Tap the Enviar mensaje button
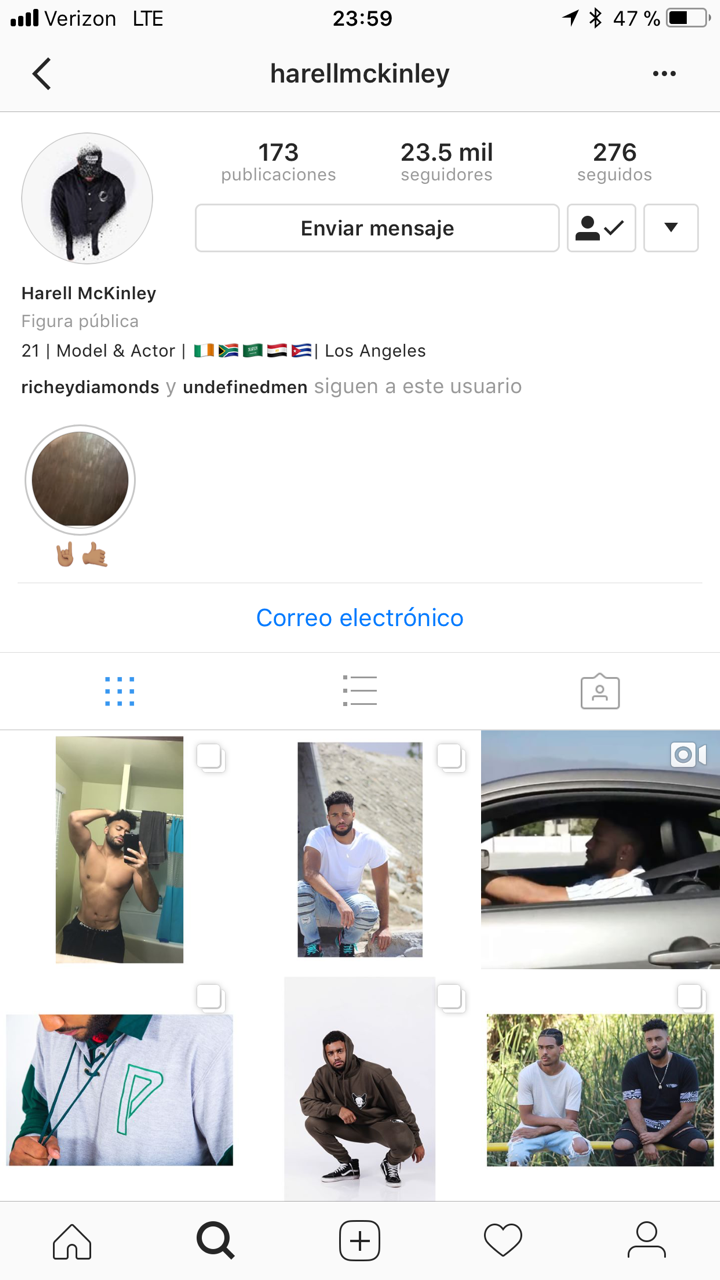720x1280 pixels. [x=377, y=228]
